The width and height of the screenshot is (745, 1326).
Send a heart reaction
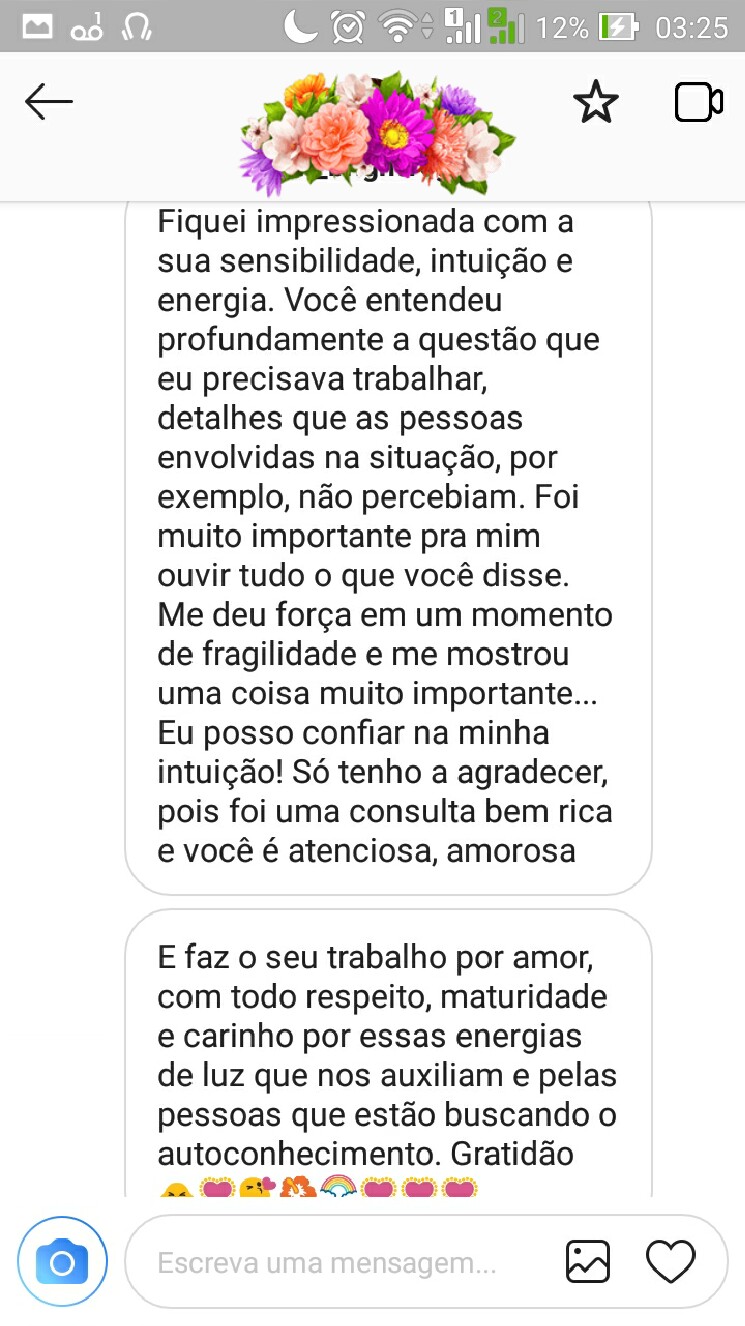pos(670,1262)
